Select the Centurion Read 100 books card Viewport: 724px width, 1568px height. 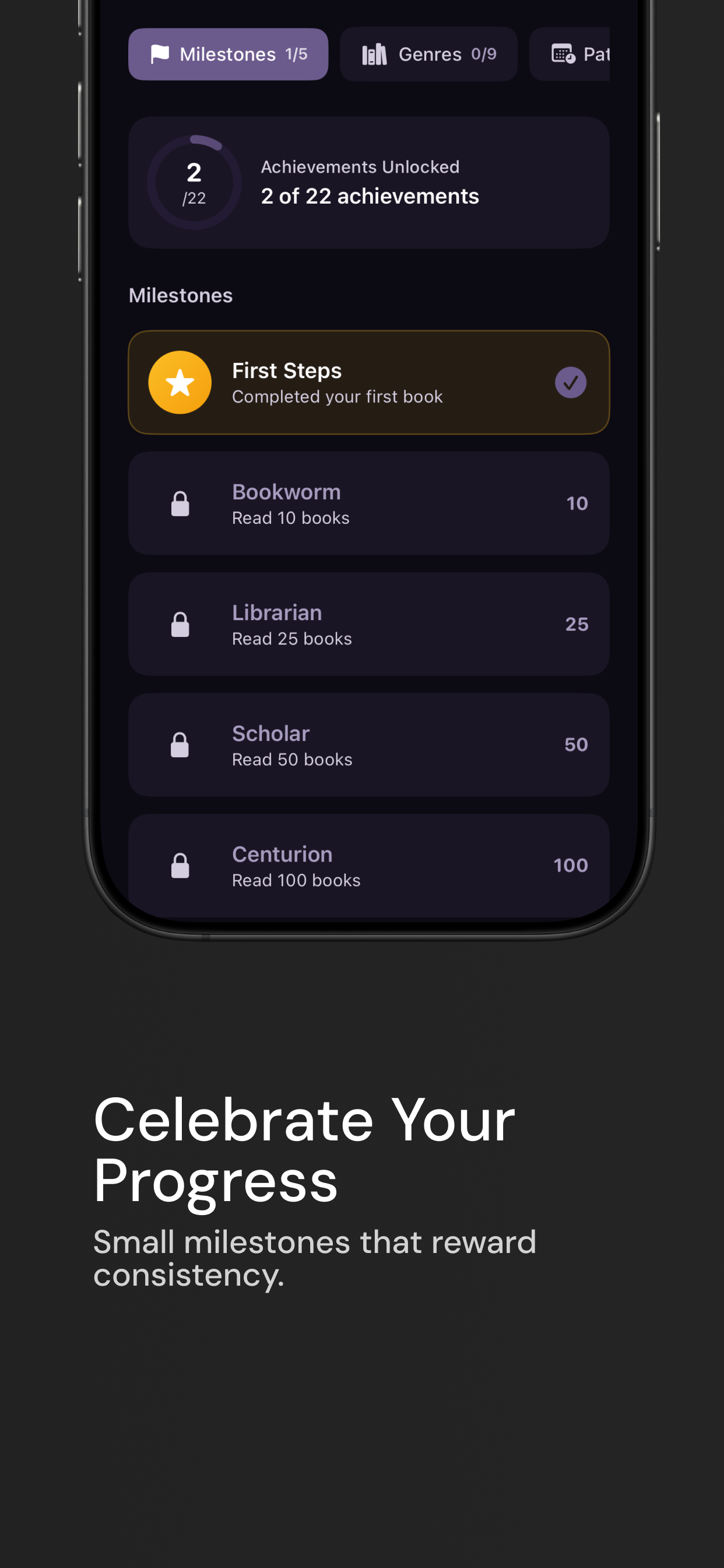pos(368,864)
